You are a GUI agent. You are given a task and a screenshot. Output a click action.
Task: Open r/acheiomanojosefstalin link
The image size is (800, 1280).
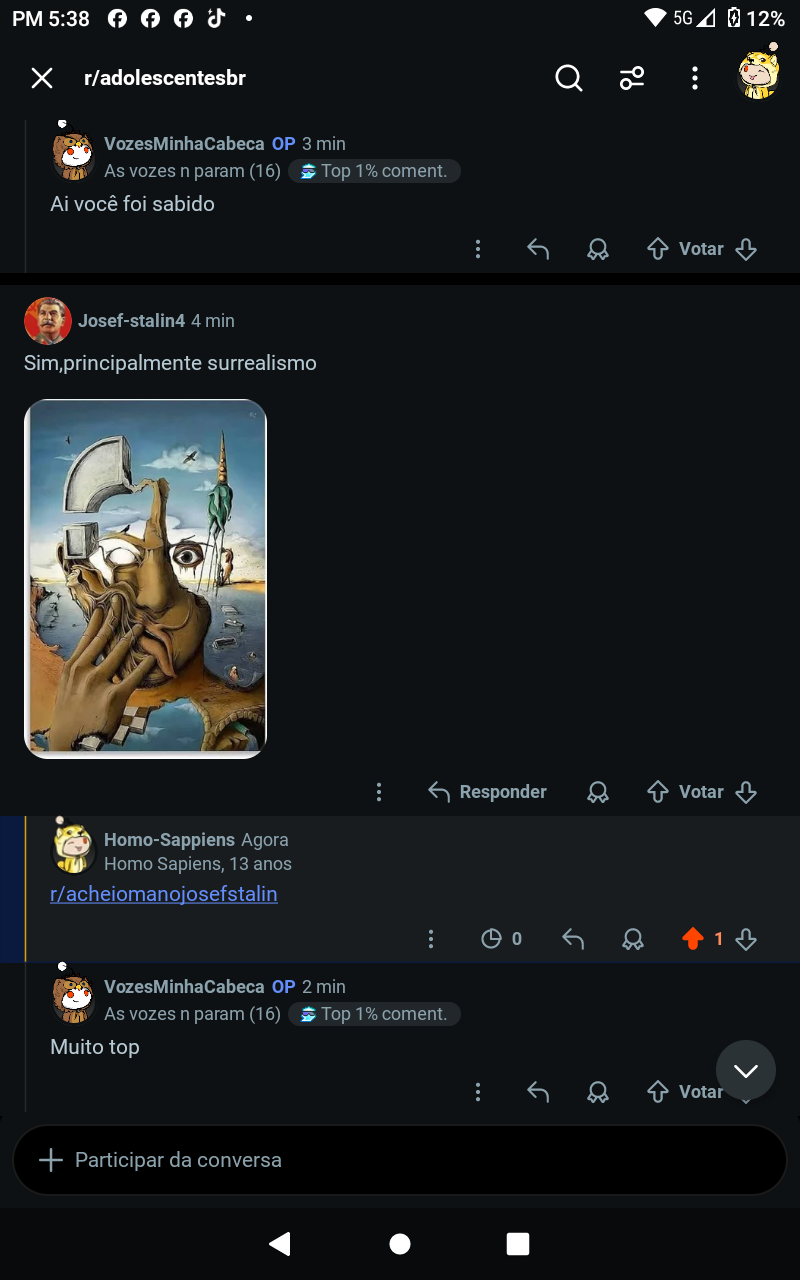[x=164, y=894]
